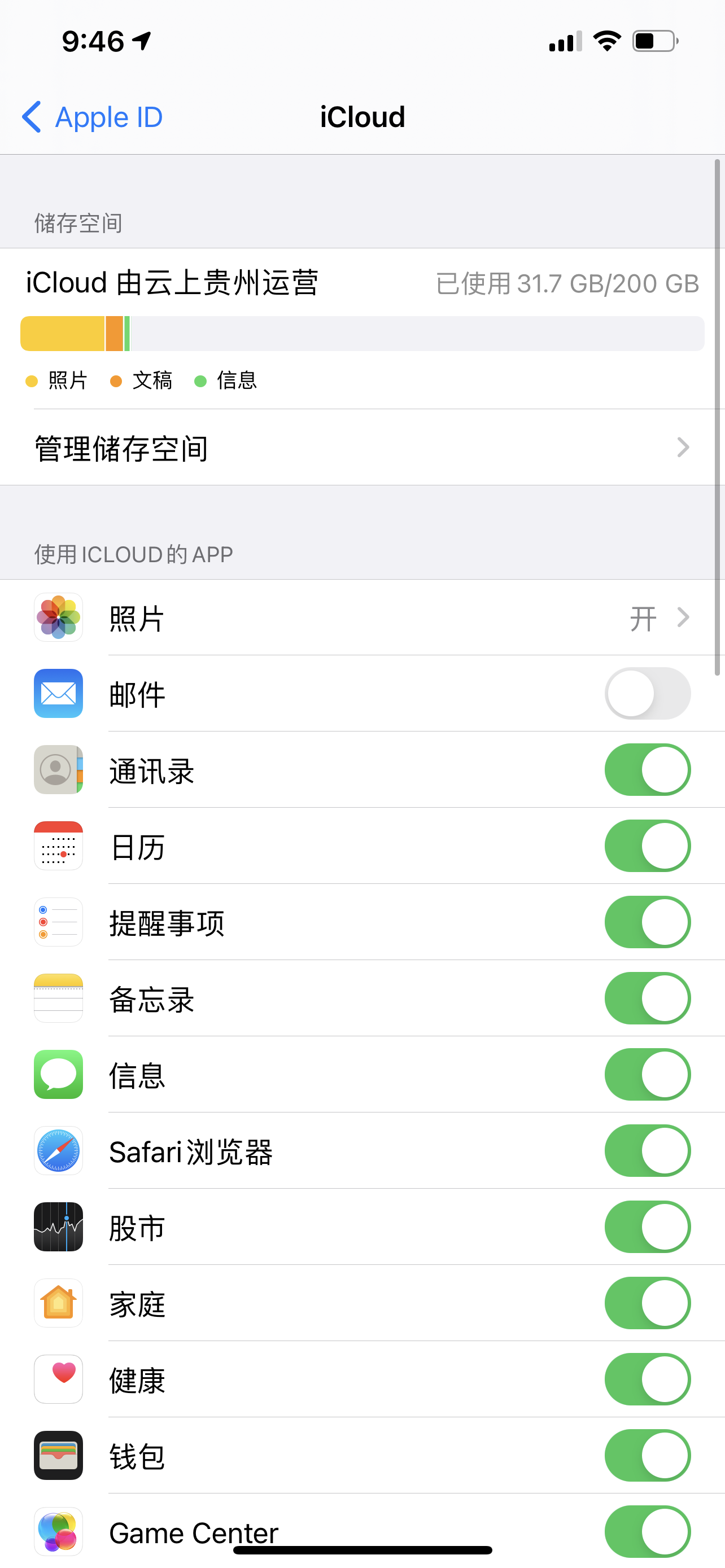The image size is (725, 1568).
Task: Disable Safari浏览器 iCloud sync
Action: coord(647,1150)
